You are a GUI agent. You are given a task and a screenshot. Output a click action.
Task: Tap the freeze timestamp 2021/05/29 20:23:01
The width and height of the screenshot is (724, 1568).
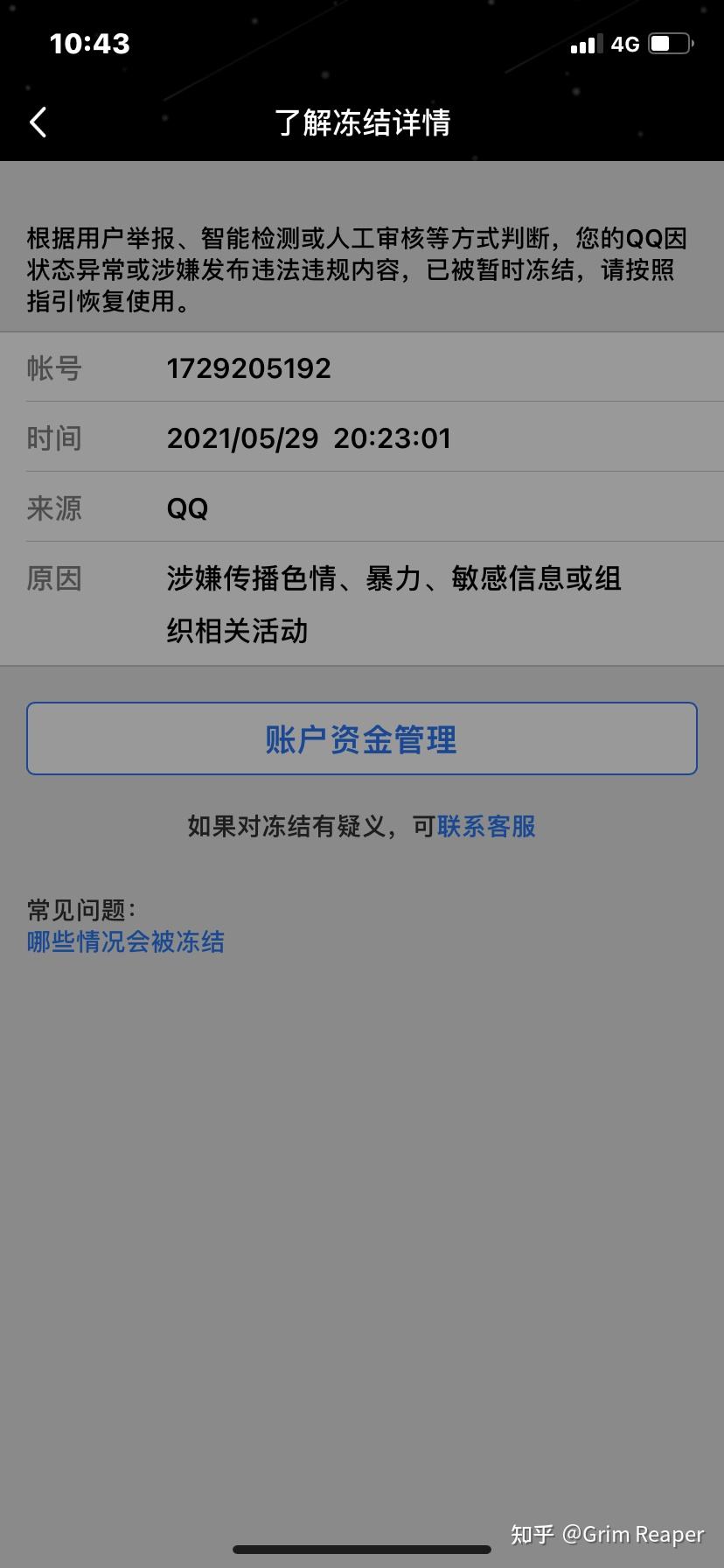click(309, 437)
